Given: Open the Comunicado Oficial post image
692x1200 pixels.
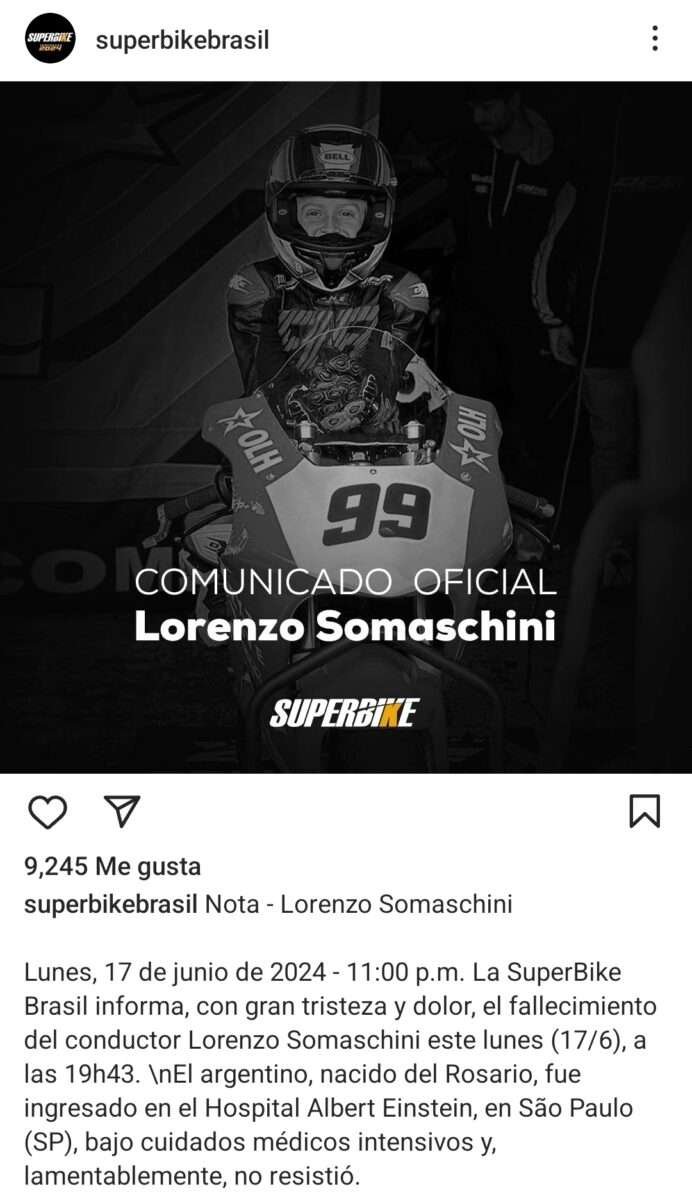Looking at the screenshot, I should click(x=346, y=426).
